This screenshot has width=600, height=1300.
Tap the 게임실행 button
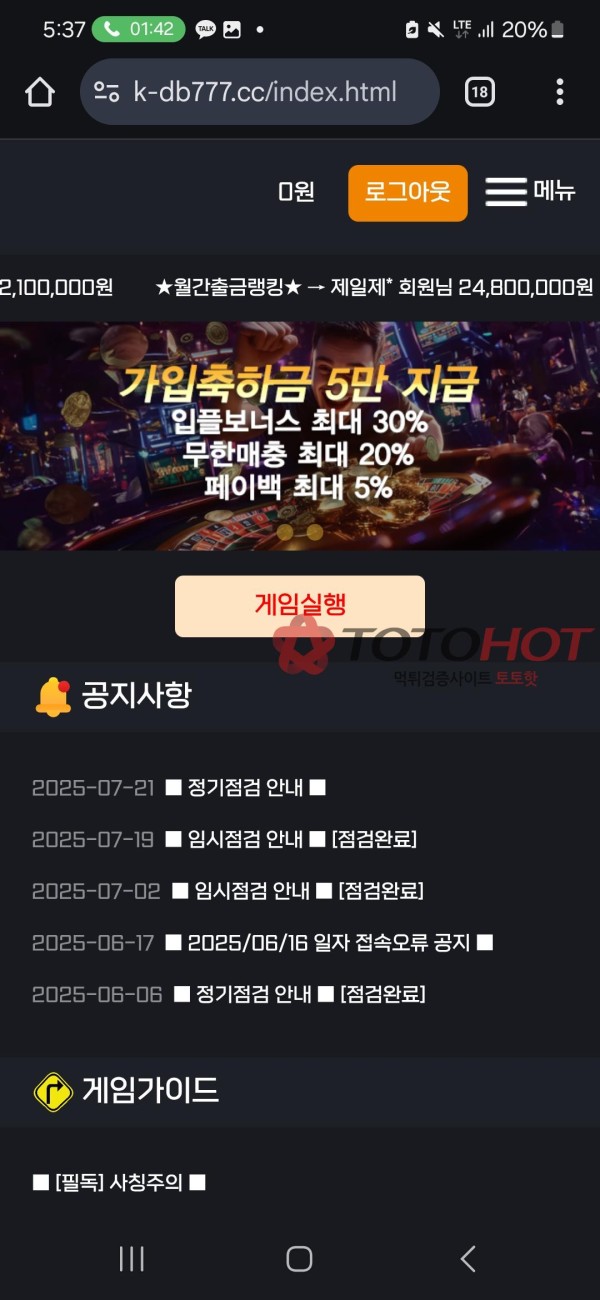tap(300, 605)
